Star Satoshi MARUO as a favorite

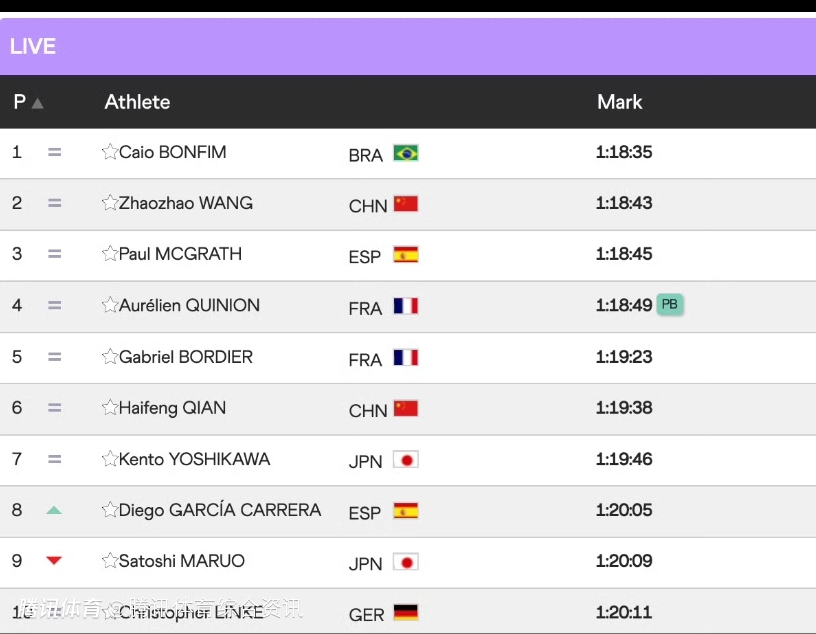pos(110,561)
